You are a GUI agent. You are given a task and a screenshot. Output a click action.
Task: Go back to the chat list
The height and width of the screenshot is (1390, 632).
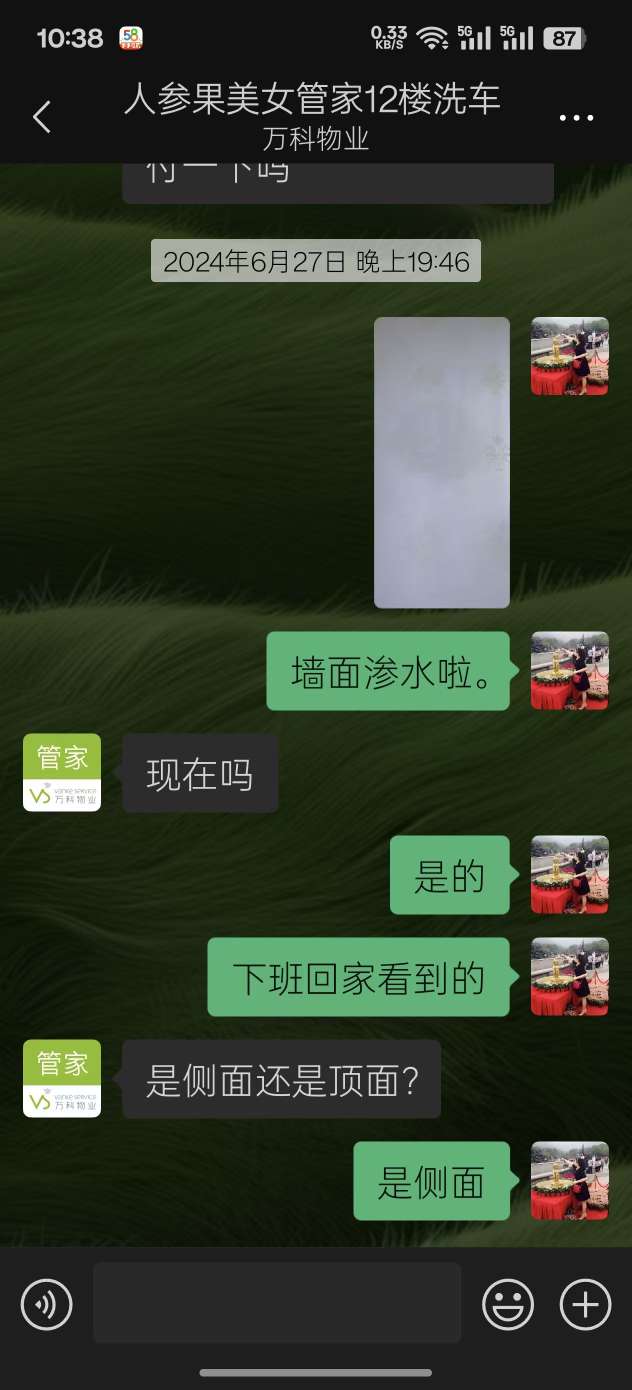pos(41,117)
